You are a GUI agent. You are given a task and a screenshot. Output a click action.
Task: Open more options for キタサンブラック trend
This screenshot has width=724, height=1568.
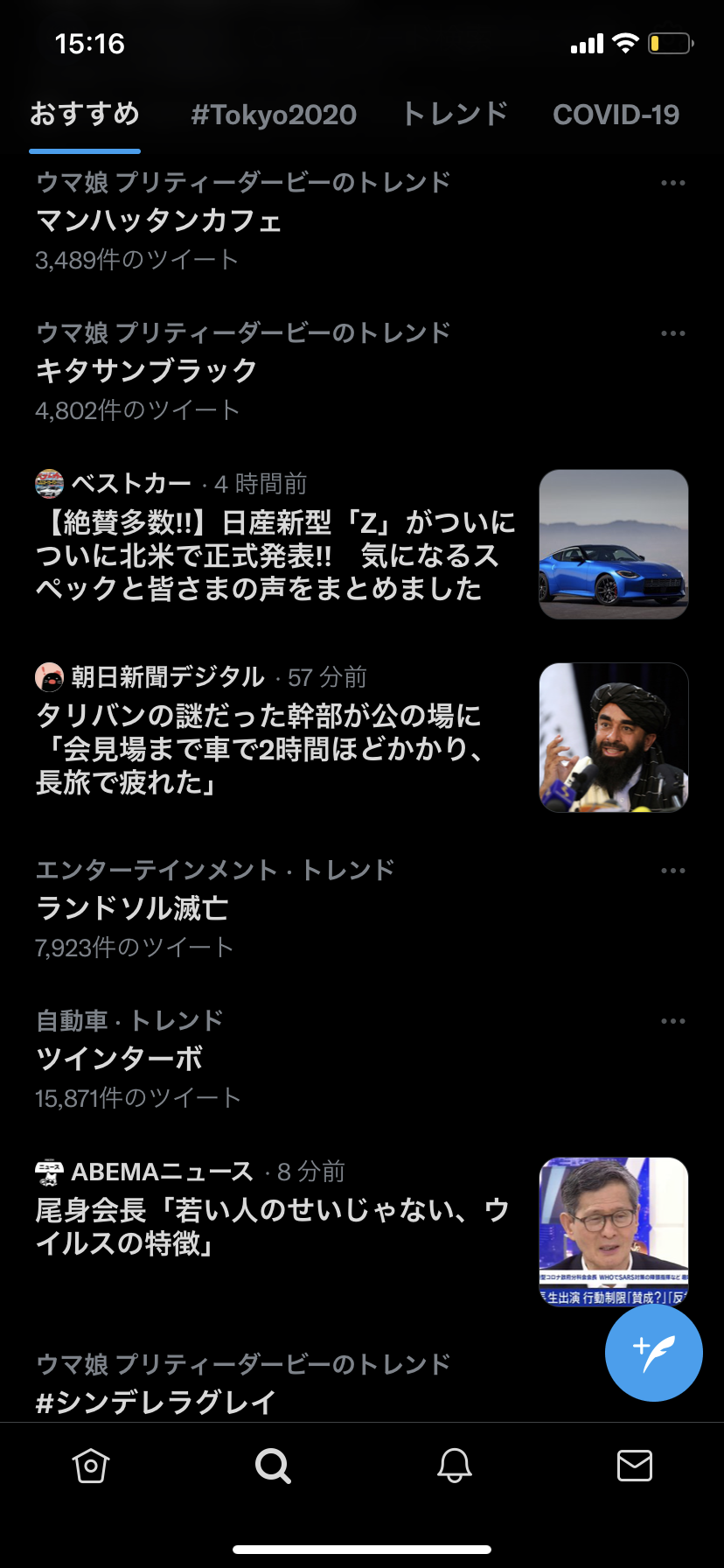tap(673, 333)
